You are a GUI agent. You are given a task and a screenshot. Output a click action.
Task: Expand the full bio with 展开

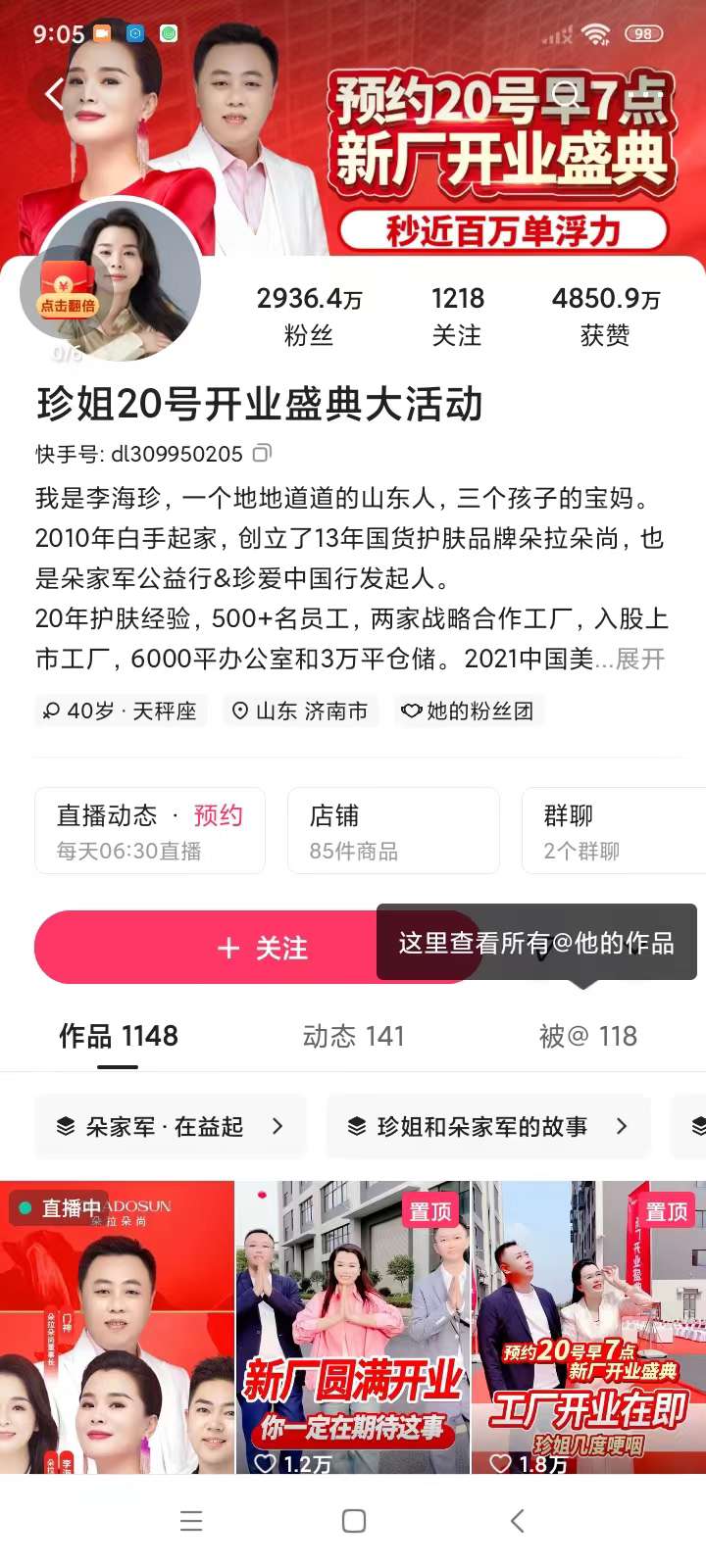point(639,660)
